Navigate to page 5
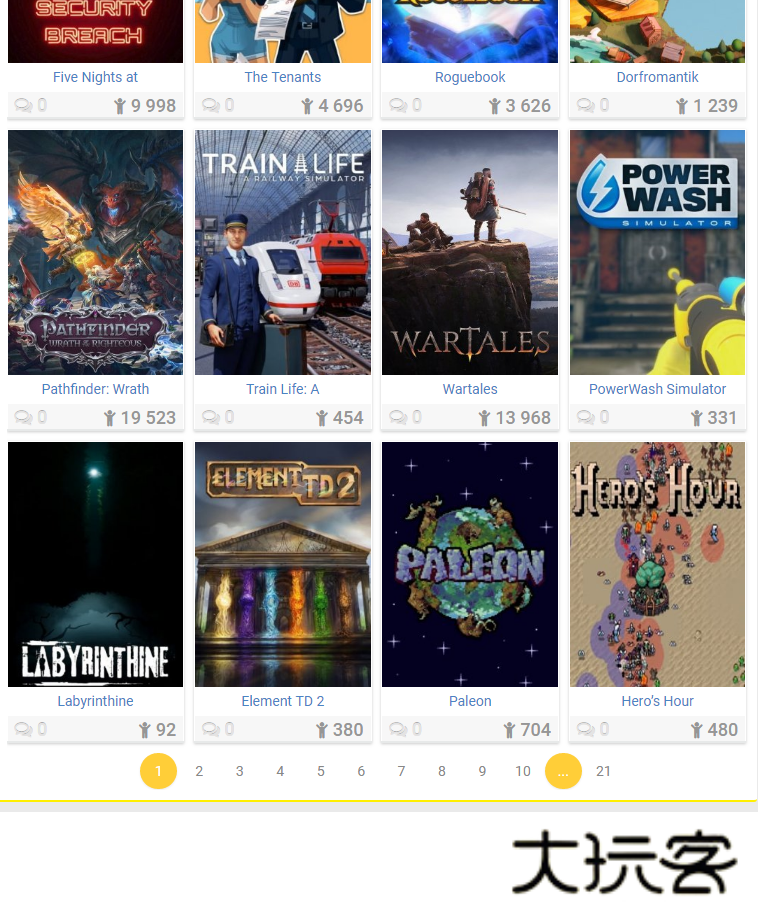758x923 pixels. 321,771
